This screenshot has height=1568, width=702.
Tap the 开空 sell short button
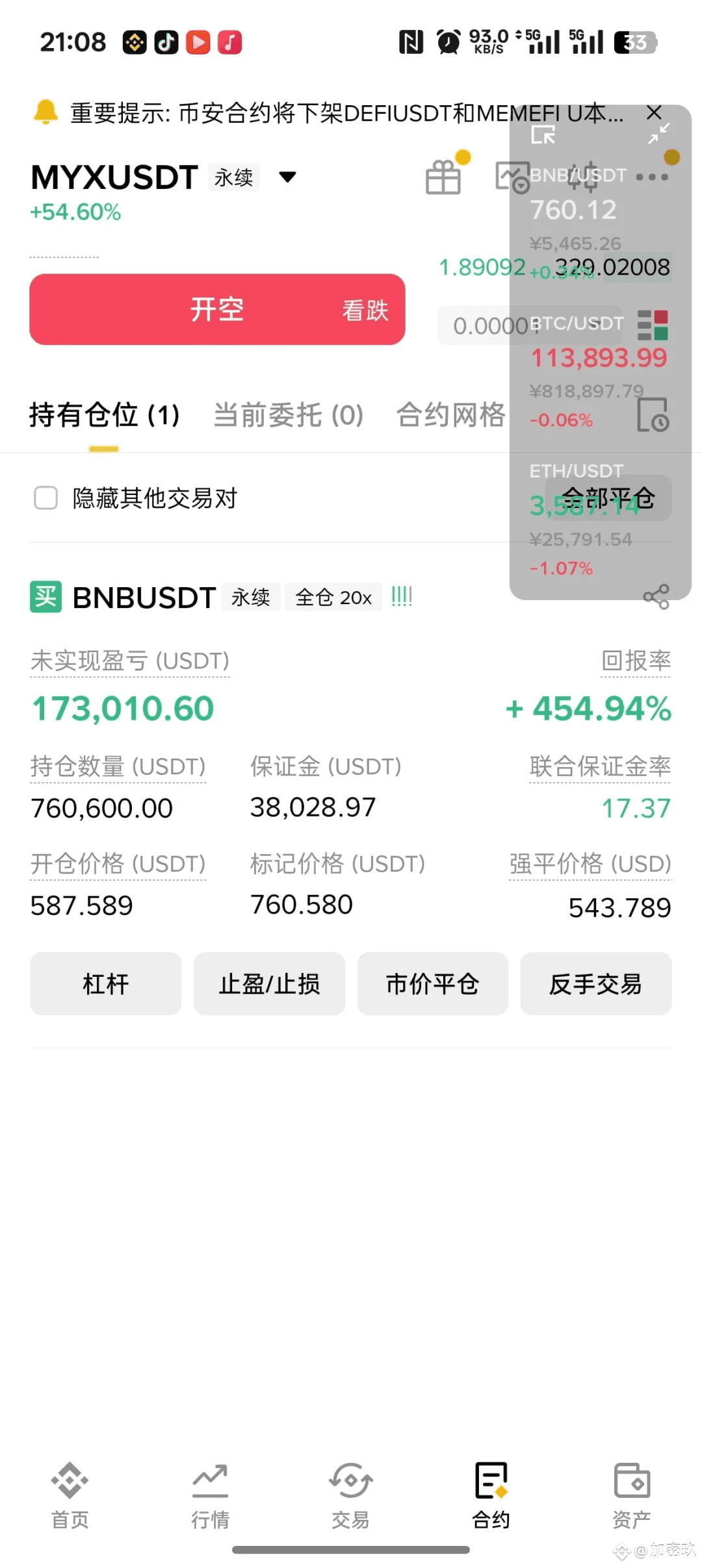pyautogui.click(x=217, y=309)
